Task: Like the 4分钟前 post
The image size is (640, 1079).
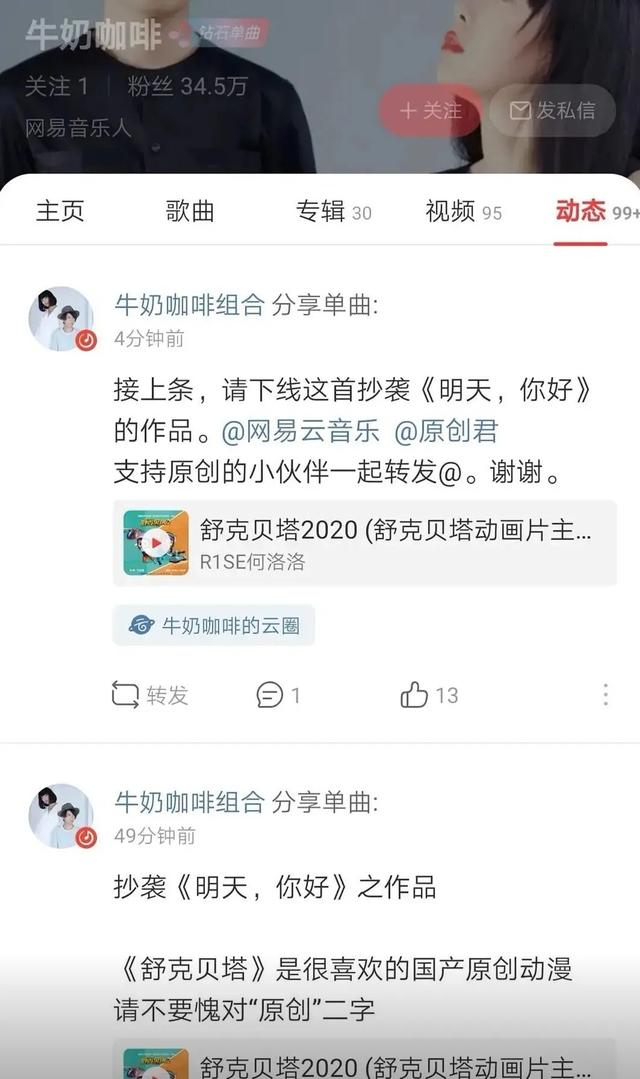Action: point(428,695)
